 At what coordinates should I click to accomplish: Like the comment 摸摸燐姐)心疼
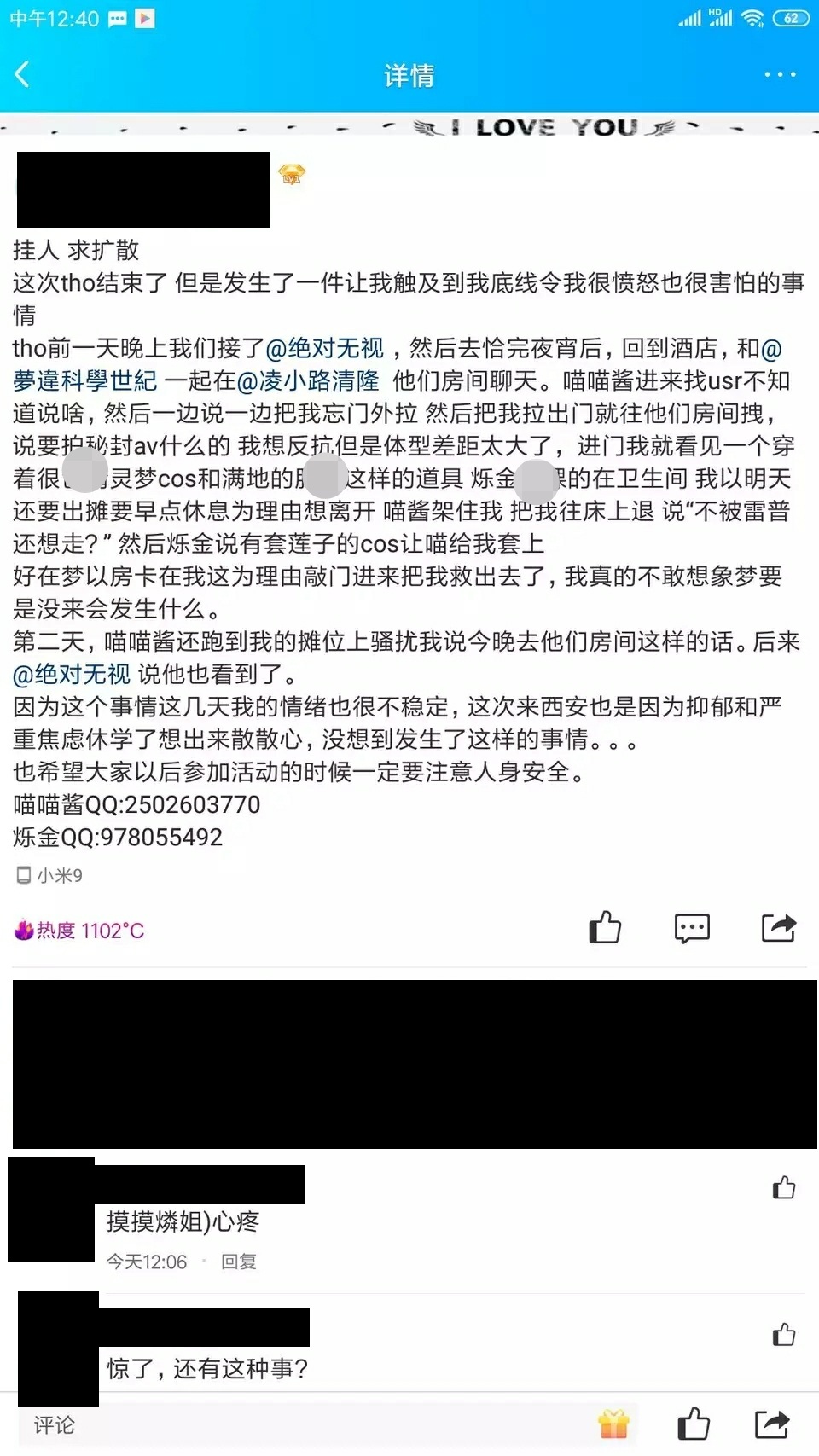[783, 1187]
